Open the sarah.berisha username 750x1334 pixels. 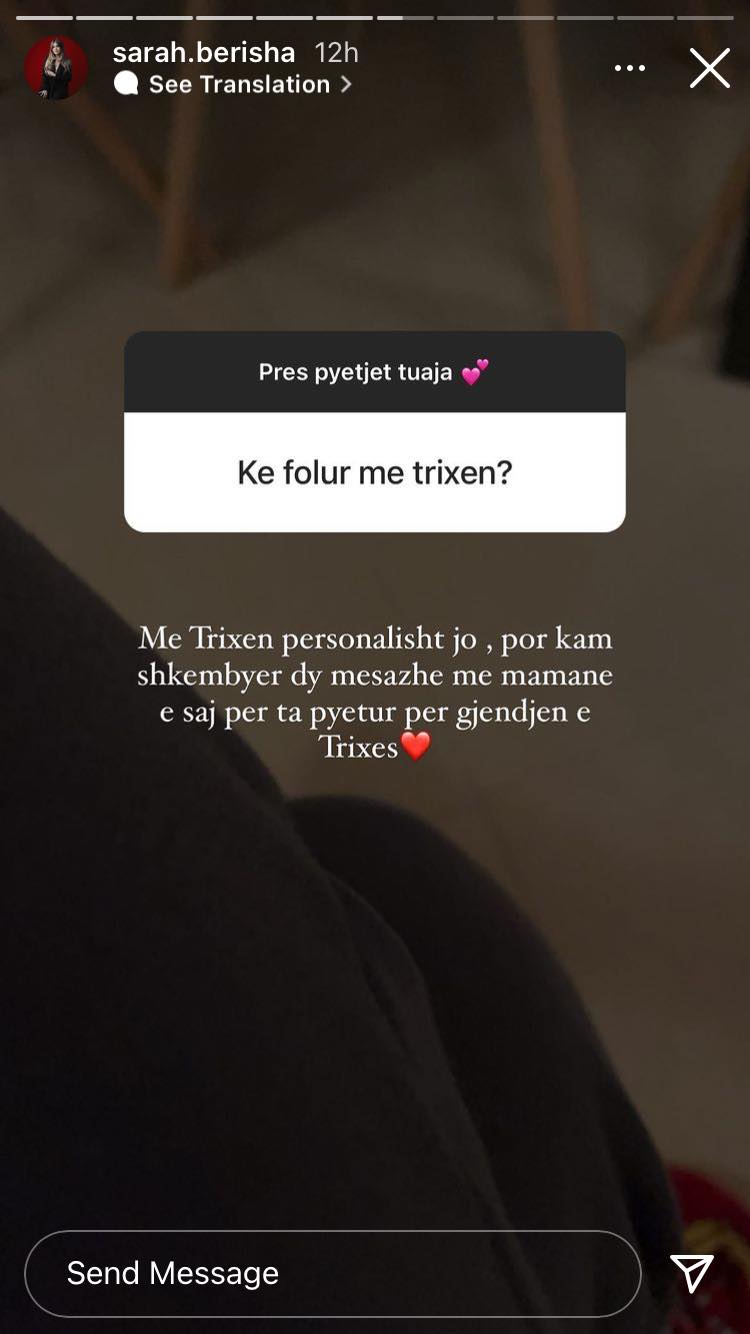pos(204,52)
